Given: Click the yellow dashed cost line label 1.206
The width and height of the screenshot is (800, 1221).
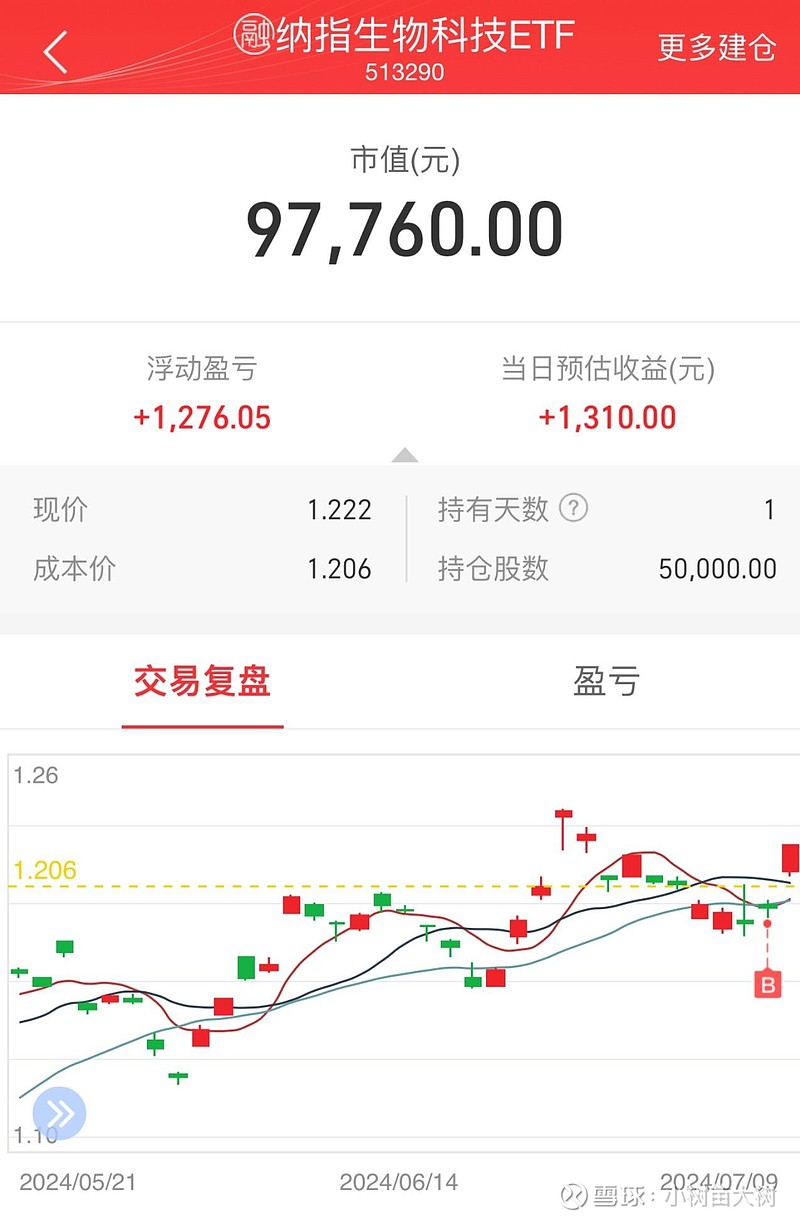Looking at the screenshot, I should click(44, 870).
